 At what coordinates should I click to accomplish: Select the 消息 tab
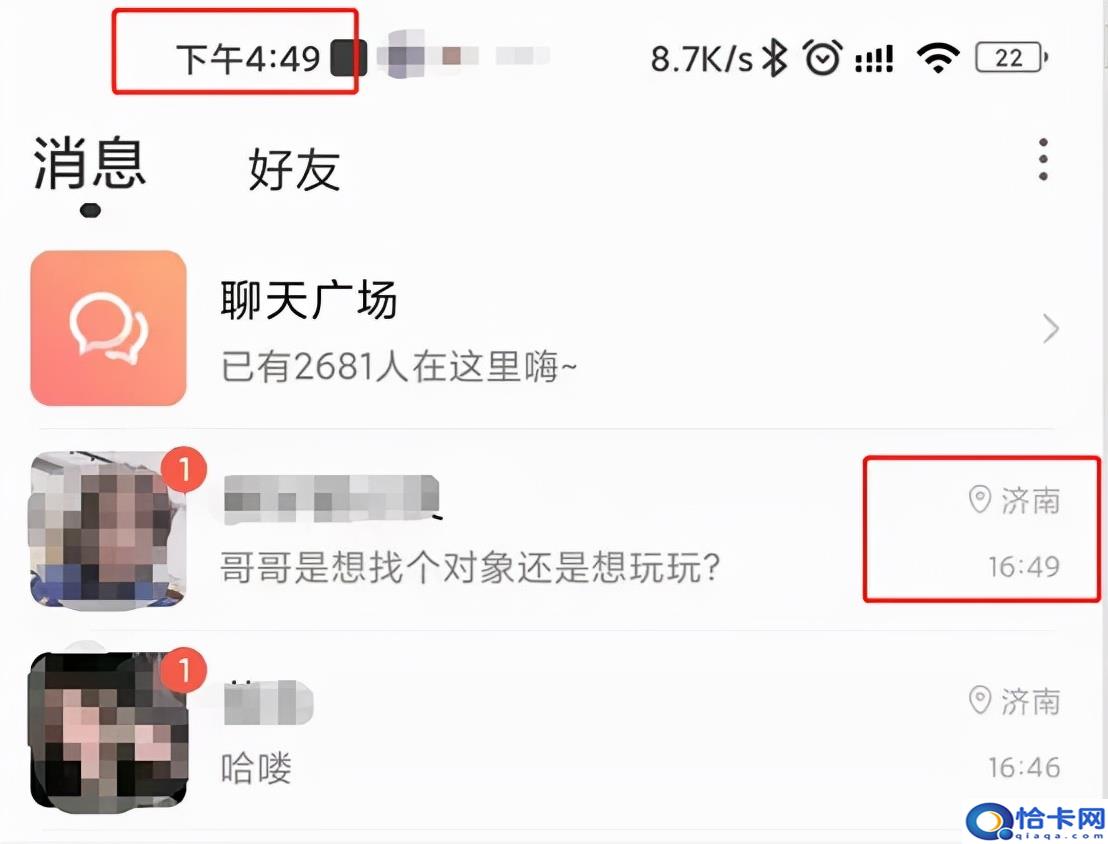tap(90, 165)
